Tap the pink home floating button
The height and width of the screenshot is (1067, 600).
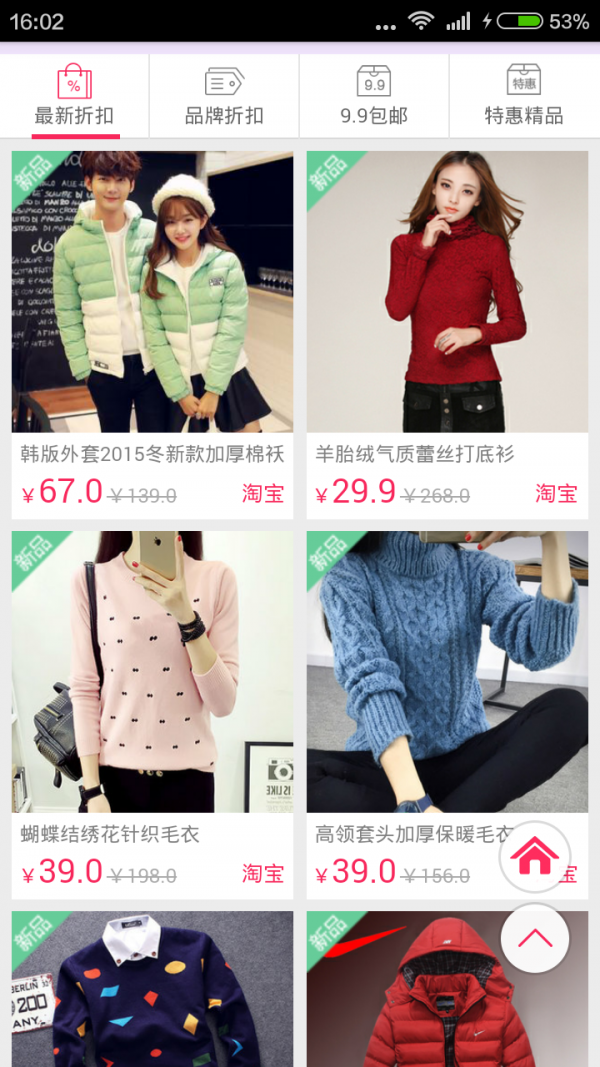[x=536, y=856]
